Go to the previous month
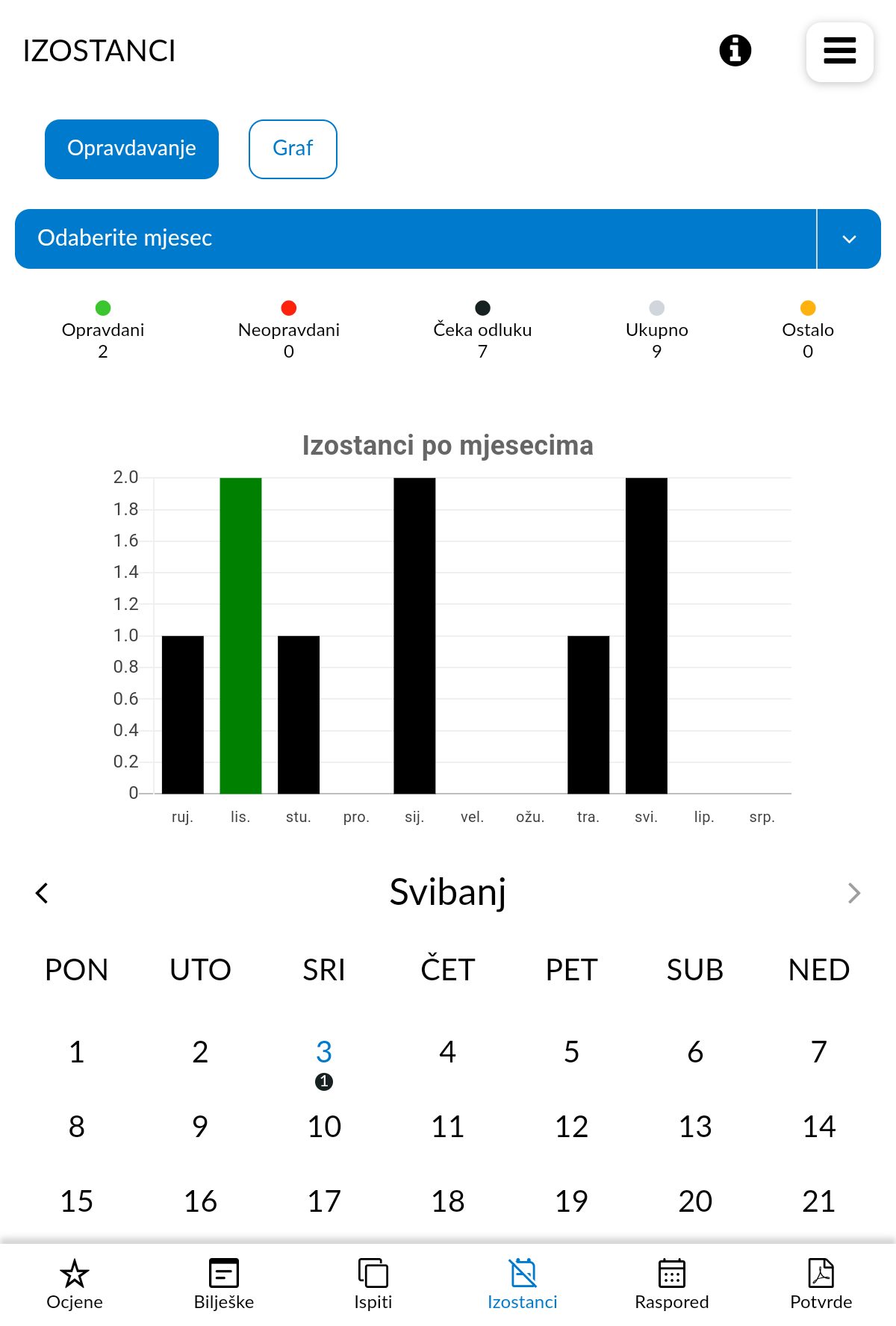The image size is (896, 1326). (x=43, y=892)
